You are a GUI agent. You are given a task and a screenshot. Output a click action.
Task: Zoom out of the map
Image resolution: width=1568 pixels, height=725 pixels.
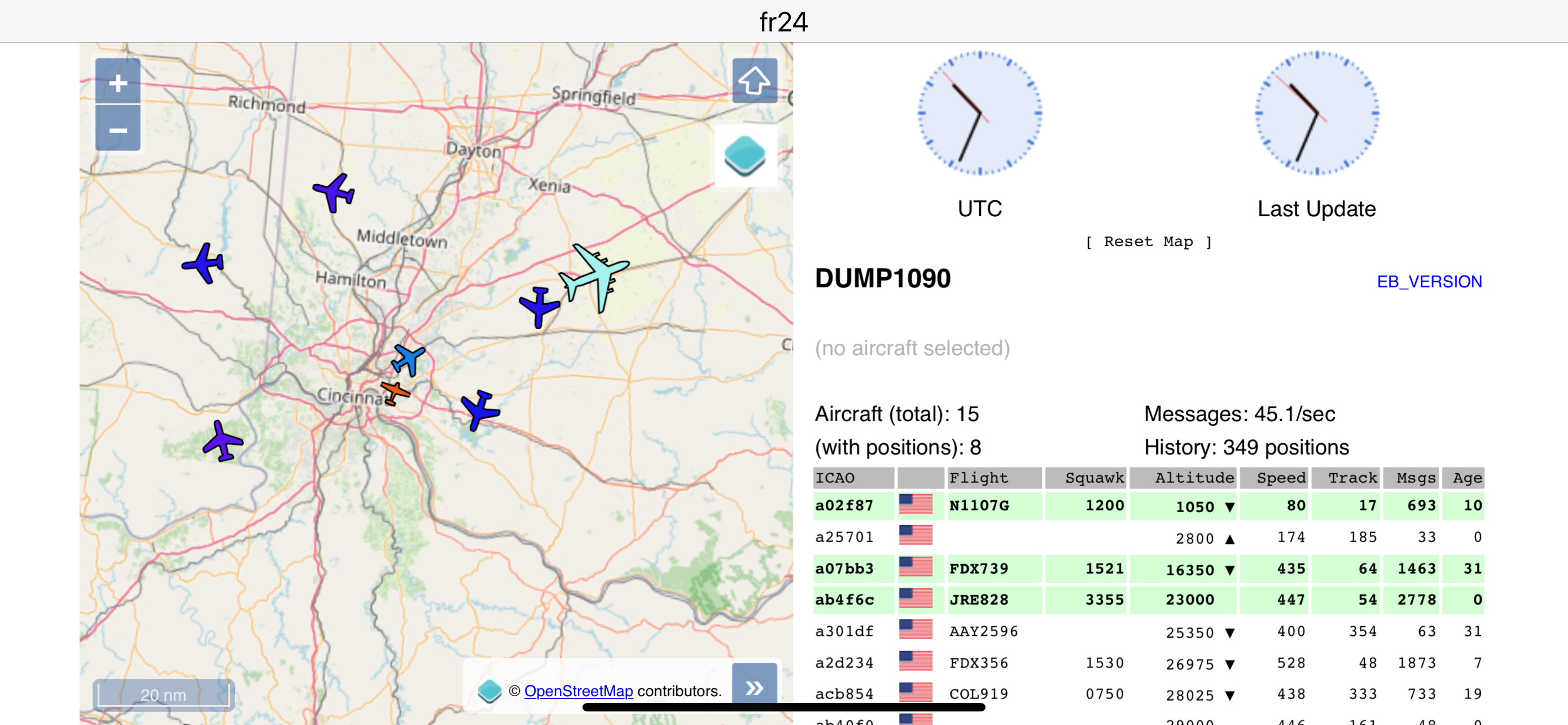click(117, 129)
